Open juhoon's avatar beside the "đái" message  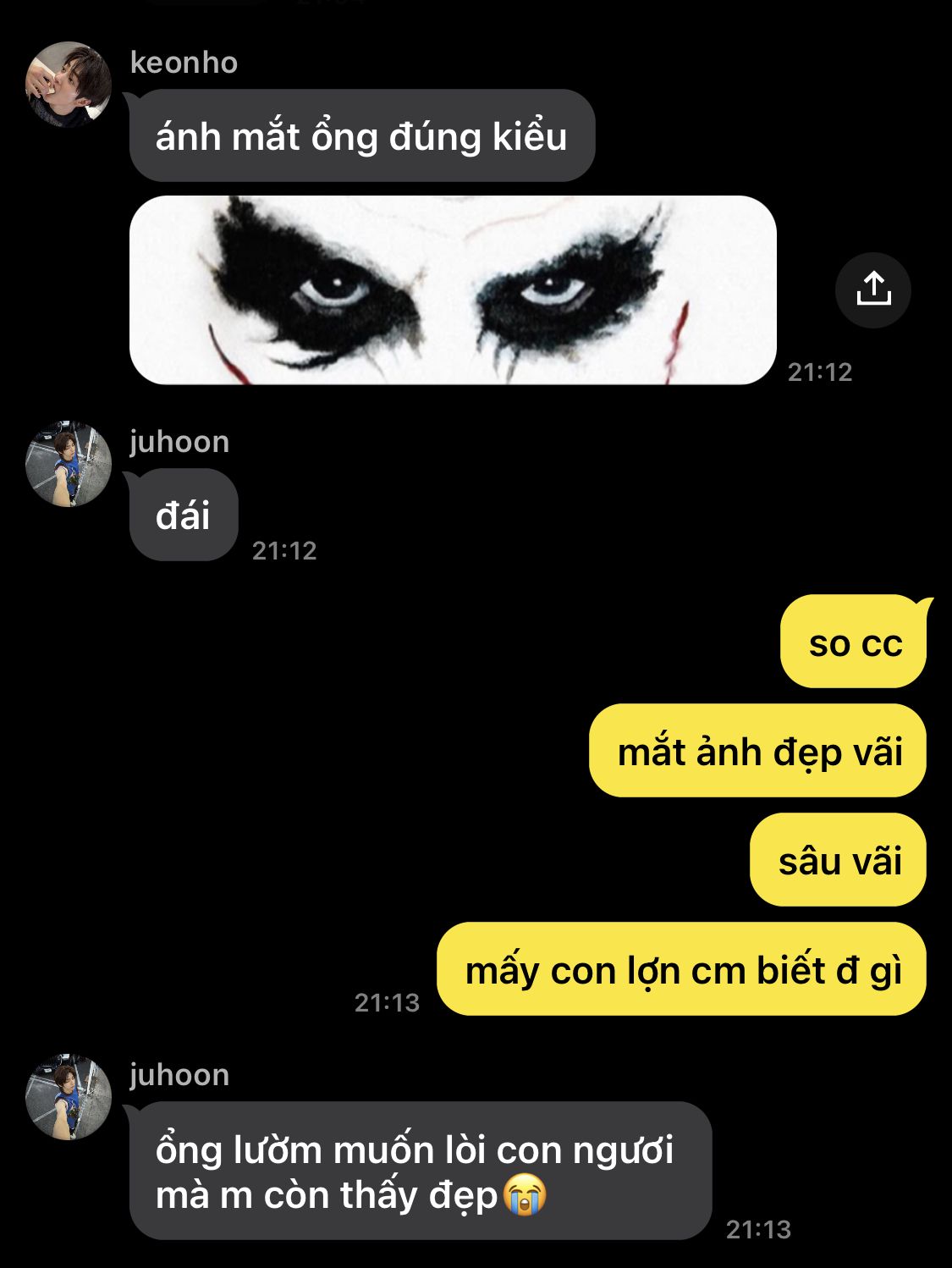(x=69, y=463)
